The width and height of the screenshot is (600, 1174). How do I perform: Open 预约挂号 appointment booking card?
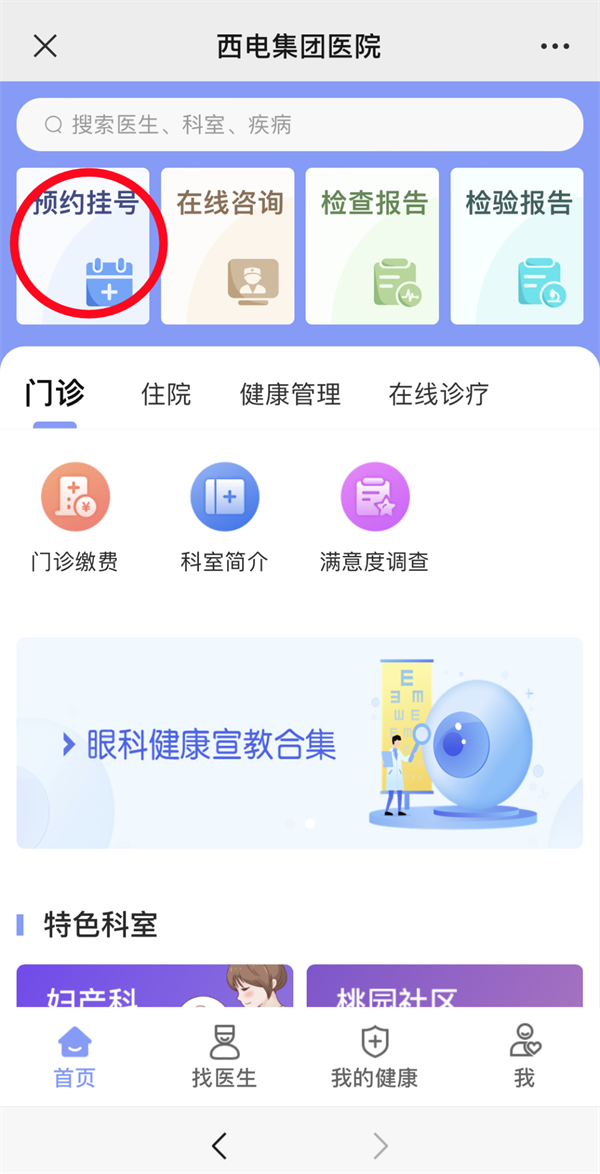coord(83,246)
